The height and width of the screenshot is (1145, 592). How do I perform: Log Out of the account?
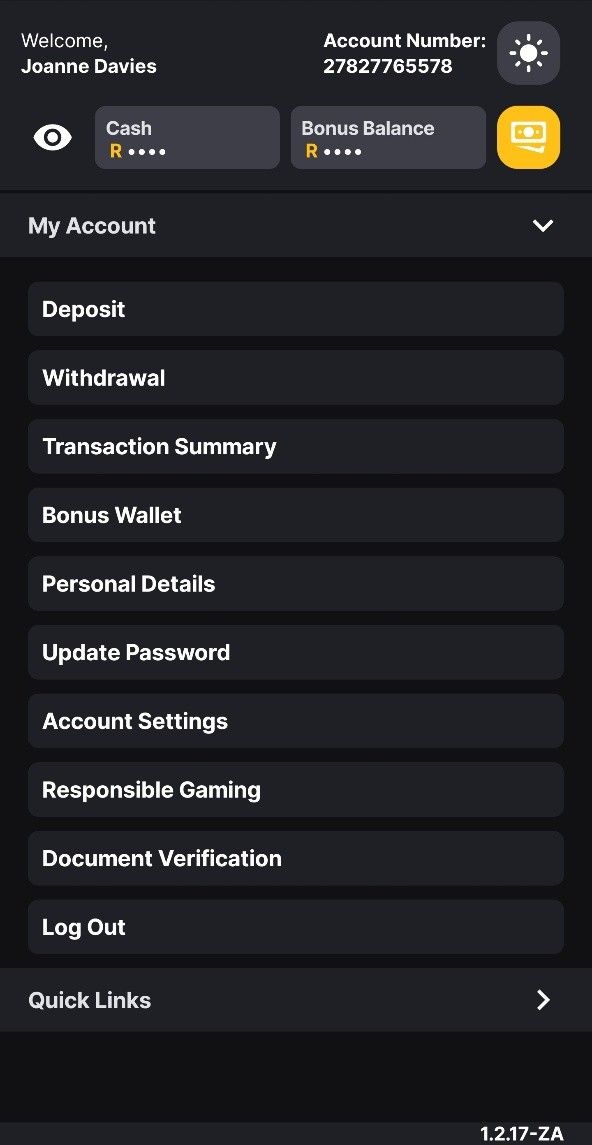pyautogui.click(x=296, y=927)
